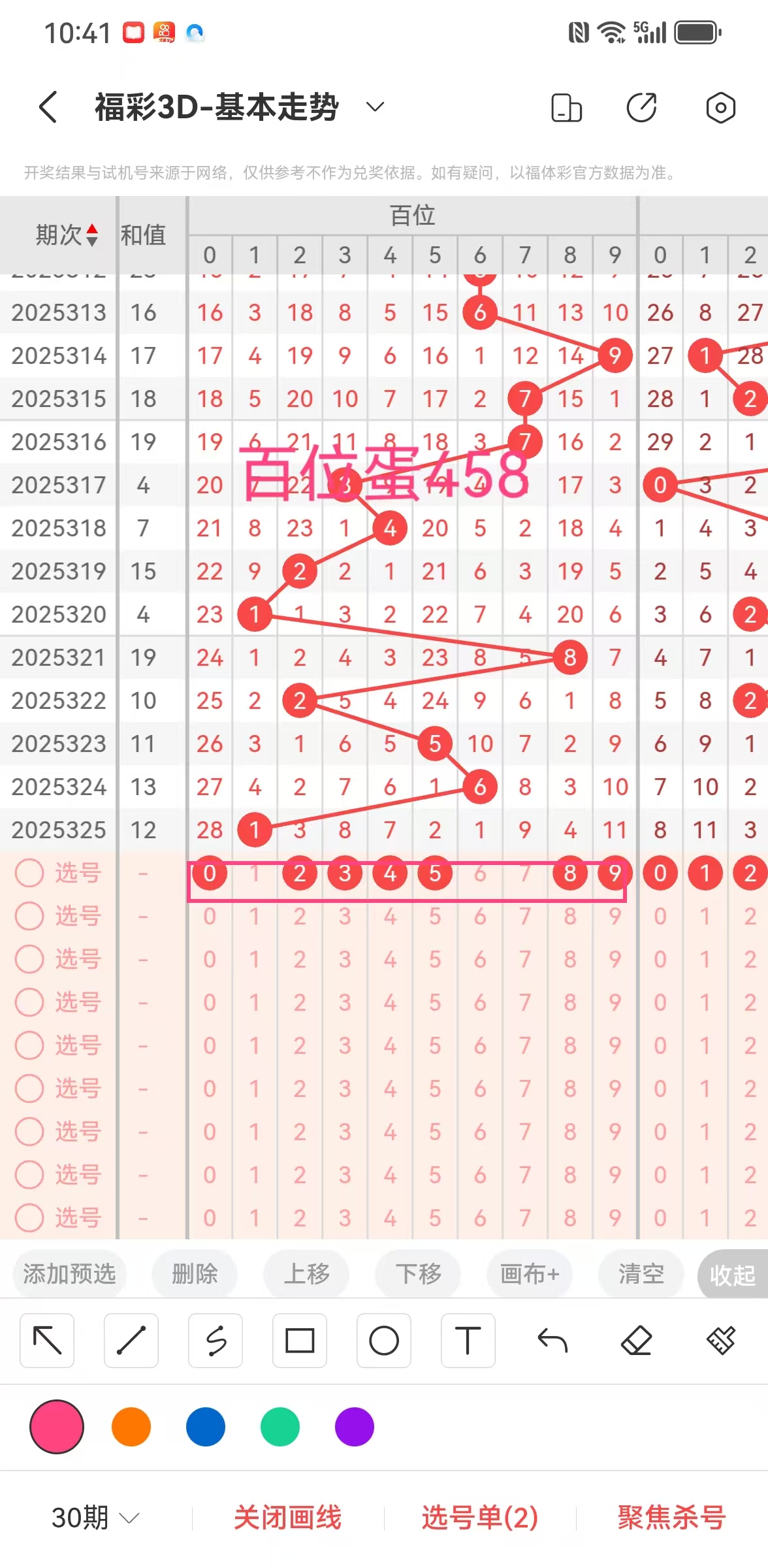Pick the blue color swatch
The height and width of the screenshot is (1568, 768).
click(206, 1427)
